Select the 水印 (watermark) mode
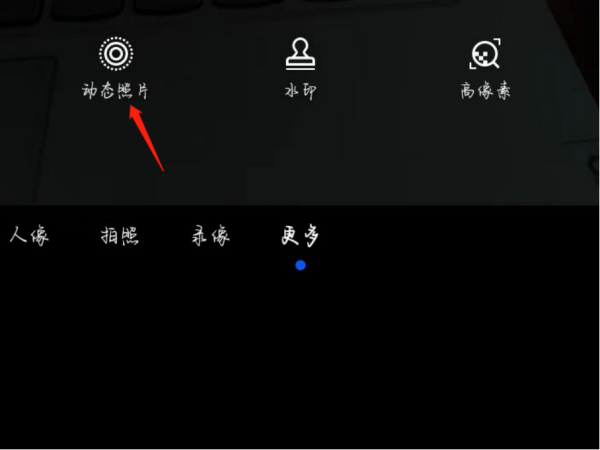 point(300,55)
